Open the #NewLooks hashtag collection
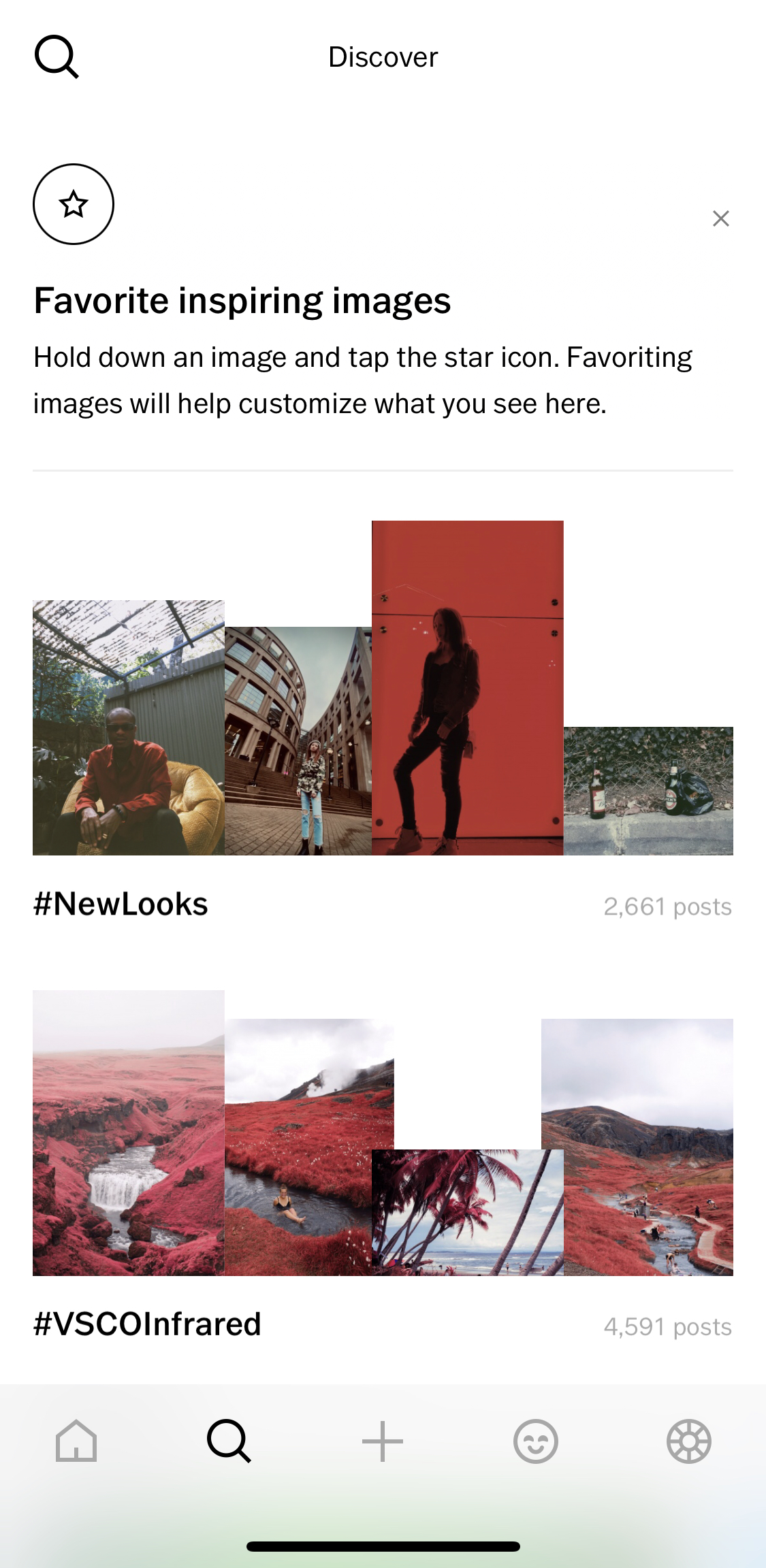Image resolution: width=766 pixels, height=1568 pixels. [x=121, y=905]
